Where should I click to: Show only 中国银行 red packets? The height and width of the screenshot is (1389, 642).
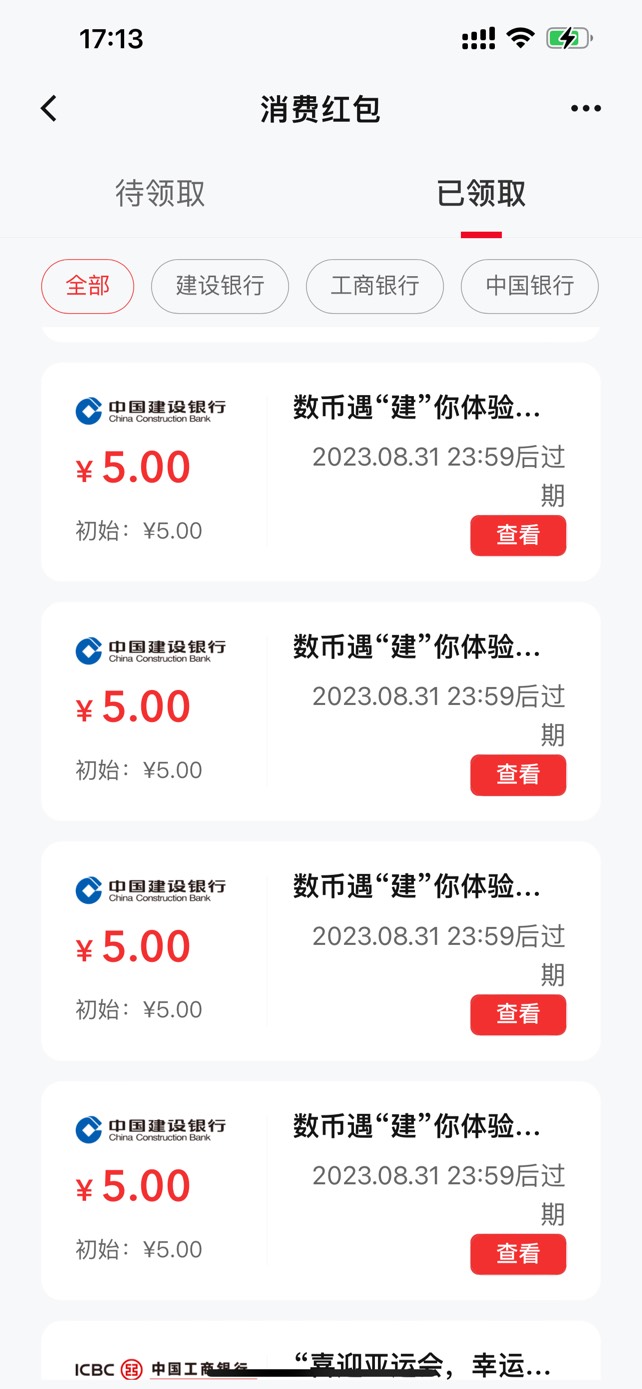point(529,286)
